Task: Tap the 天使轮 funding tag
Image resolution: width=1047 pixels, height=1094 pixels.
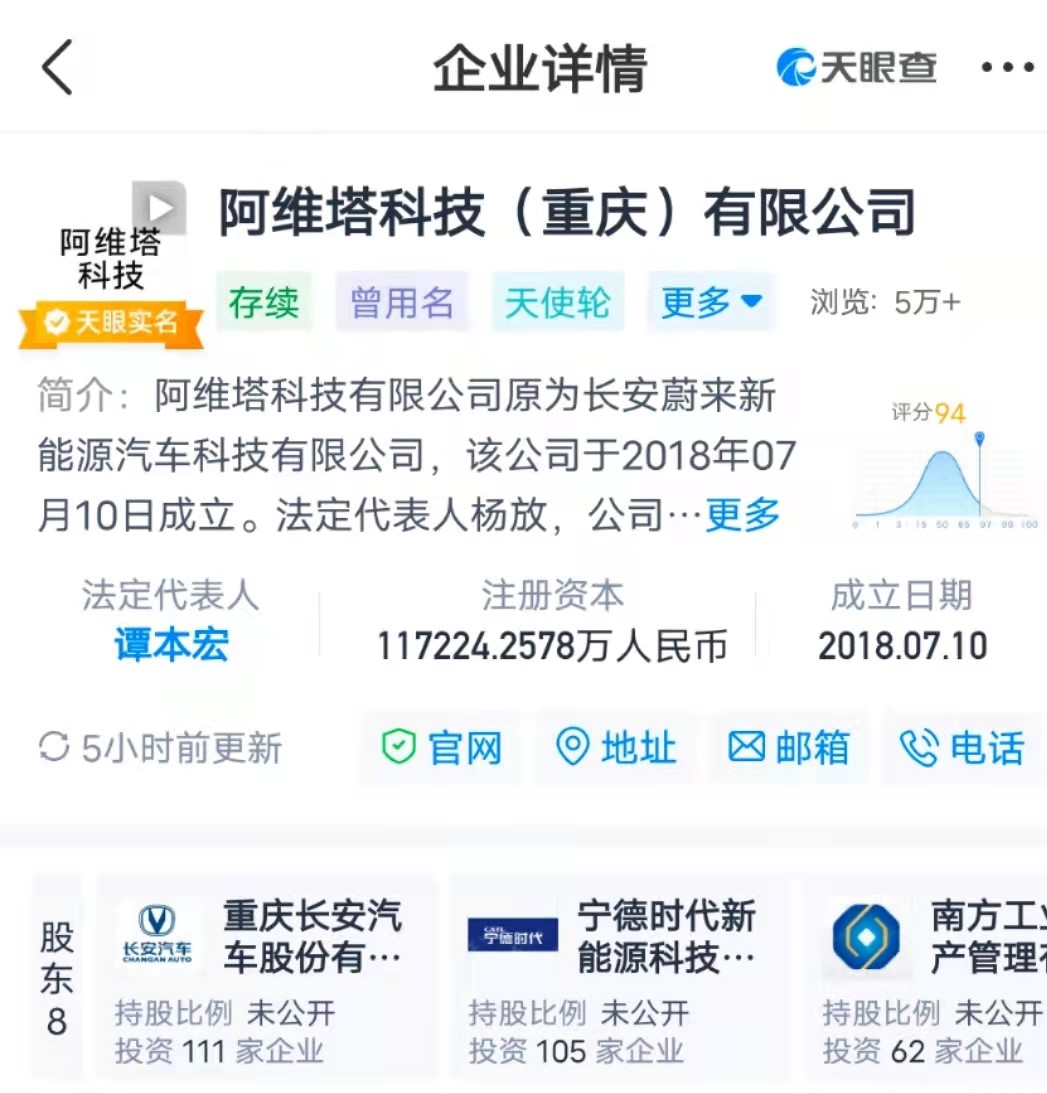Action: (557, 302)
